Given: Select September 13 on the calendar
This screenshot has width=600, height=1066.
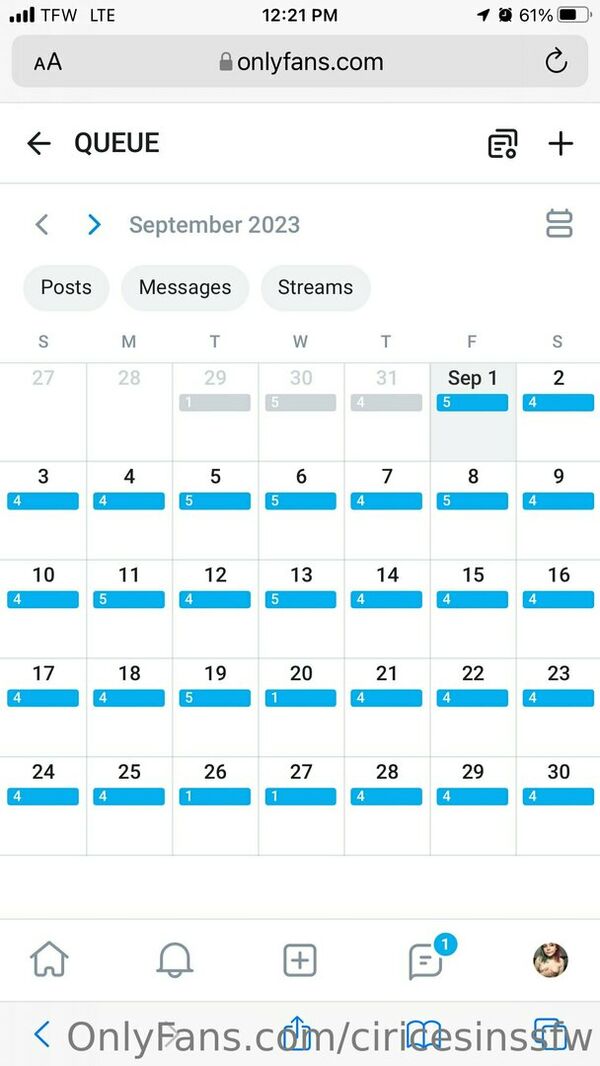Looking at the screenshot, I should [301, 608].
